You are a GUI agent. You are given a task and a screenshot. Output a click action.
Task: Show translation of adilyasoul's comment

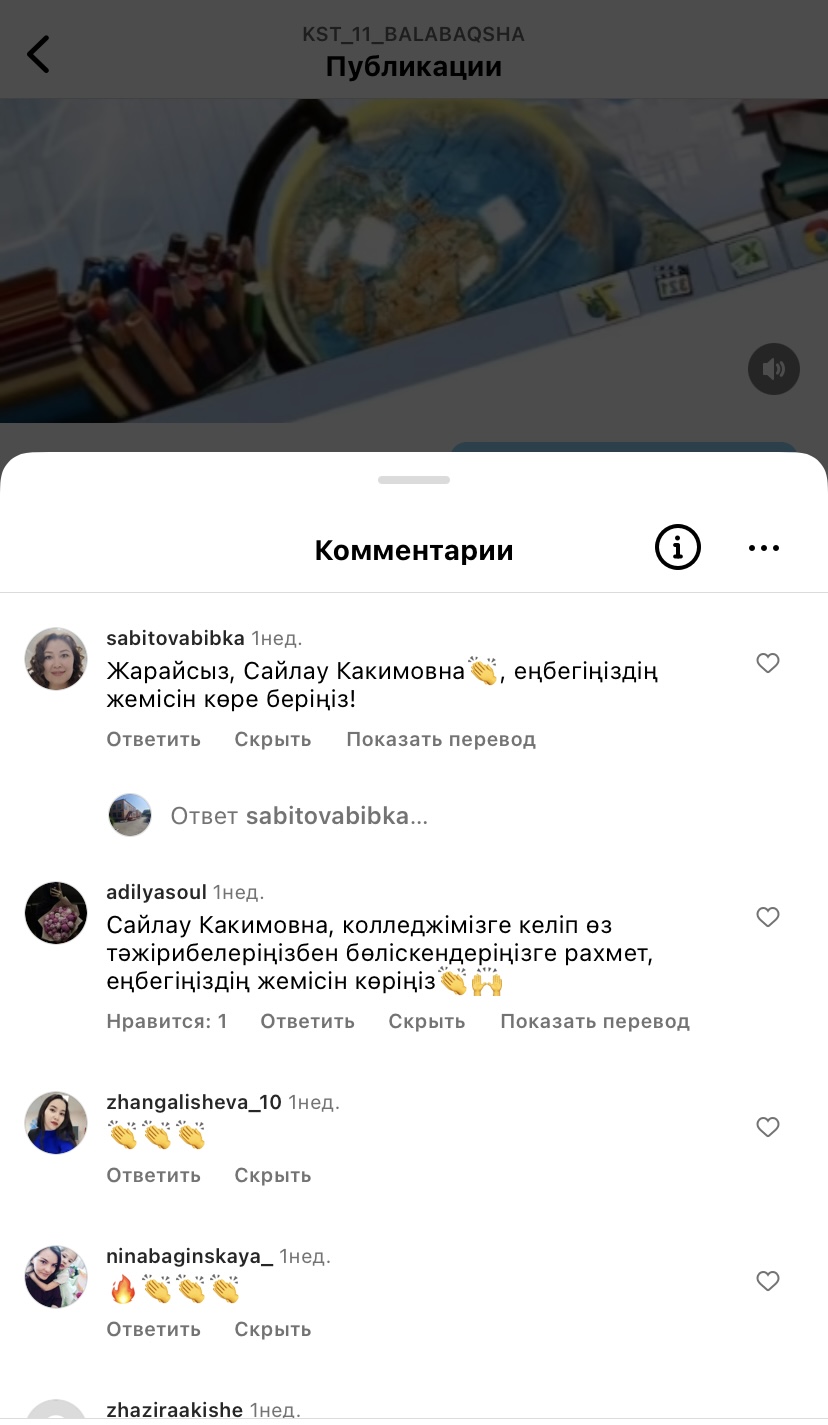(595, 1021)
